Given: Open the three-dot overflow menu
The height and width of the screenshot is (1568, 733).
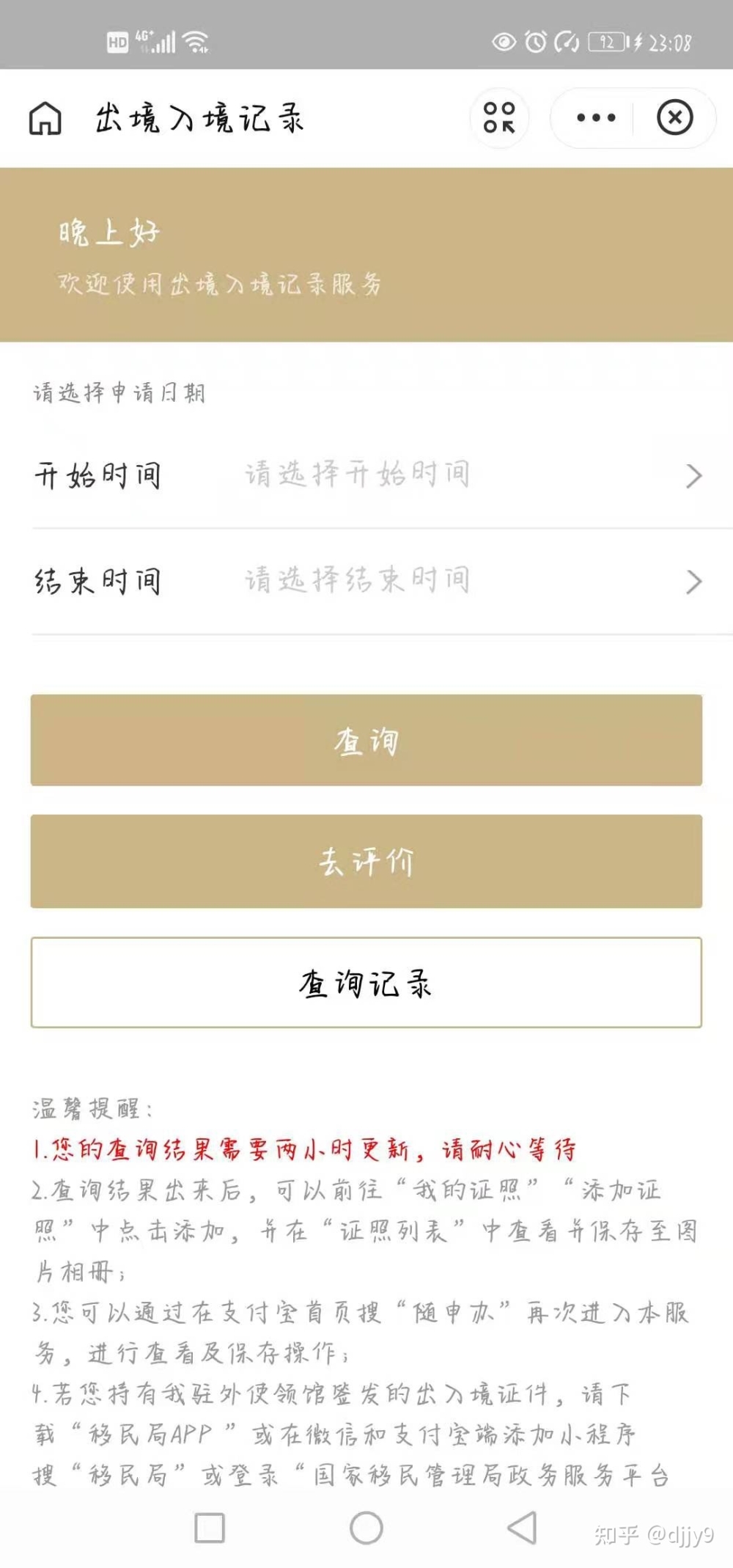Looking at the screenshot, I should 595,117.
